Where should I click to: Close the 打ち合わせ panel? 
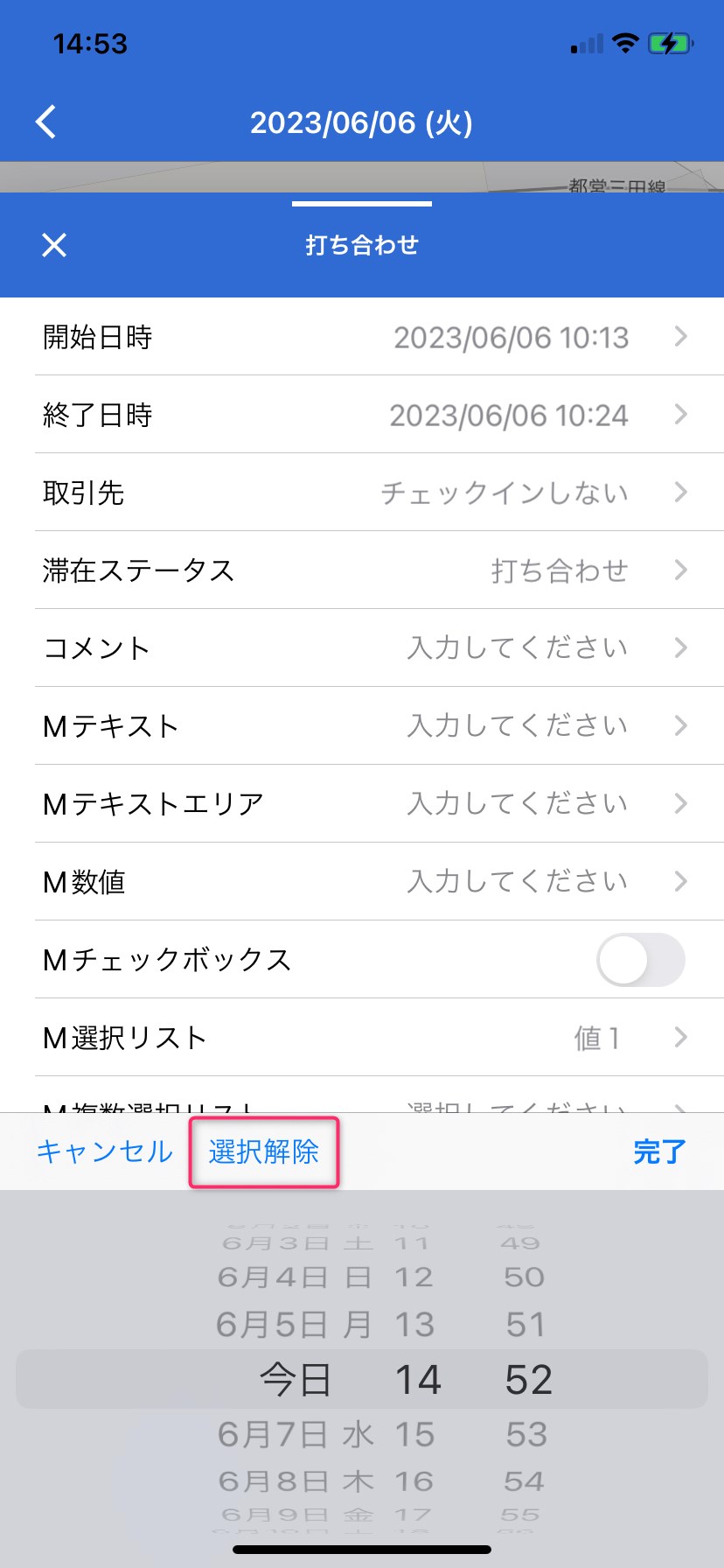(x=54, y=245)
